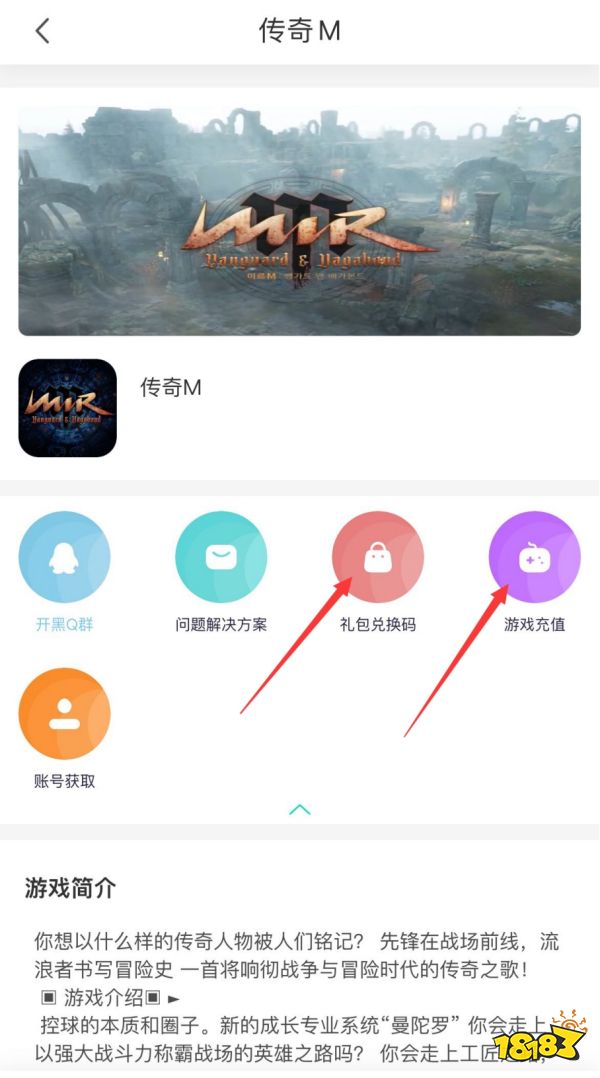
Task: Open 游戏充值 game top-up
Action: tap(534, 557)
